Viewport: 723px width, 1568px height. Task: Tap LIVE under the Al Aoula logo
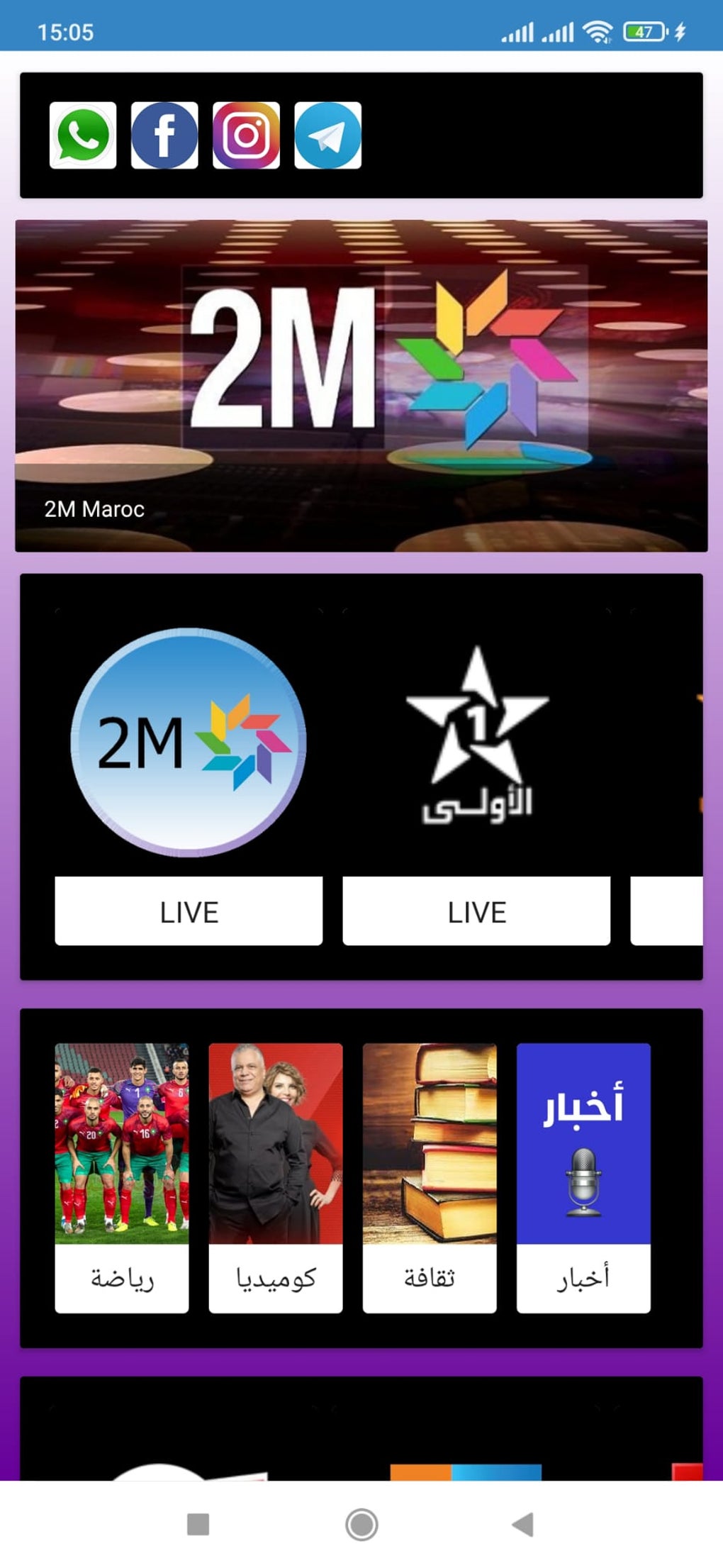tap(476, 911)
